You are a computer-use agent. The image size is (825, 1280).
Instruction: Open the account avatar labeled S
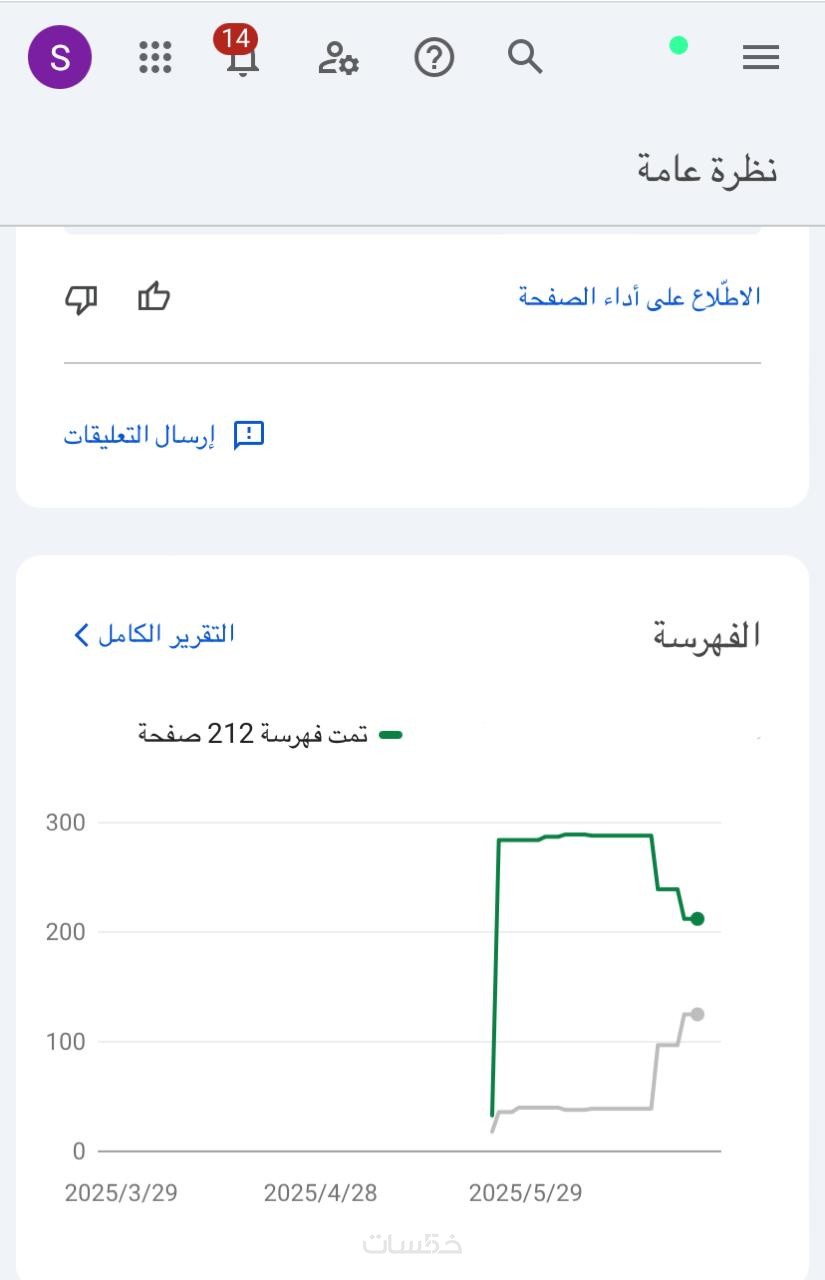pyautogui.click(x=60, y=58)
